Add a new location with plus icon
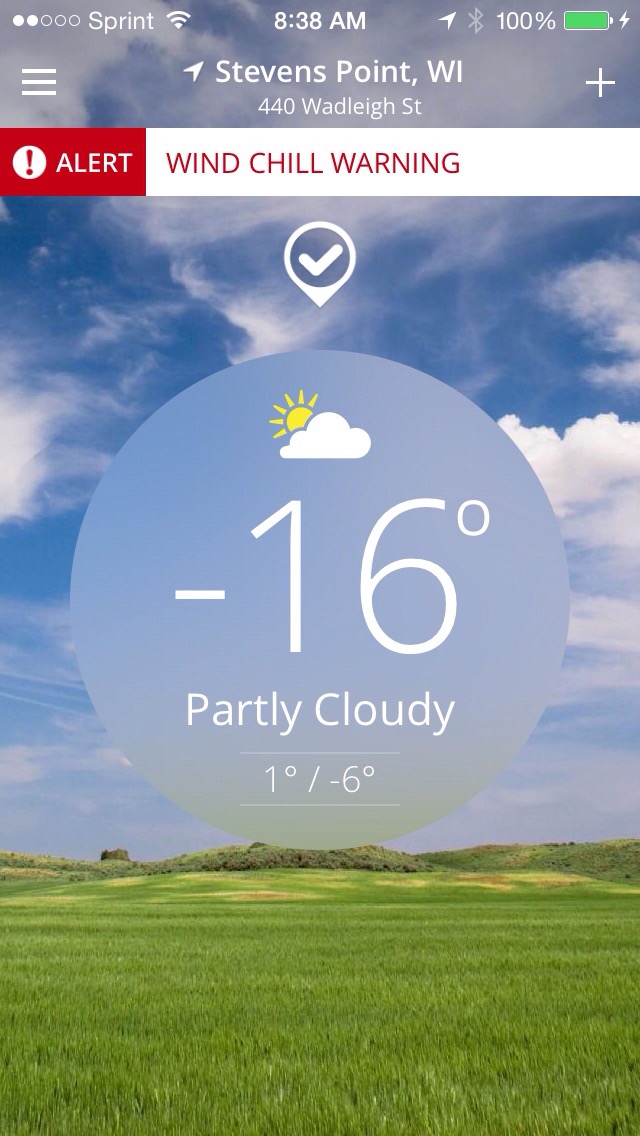The height and width of the screenshot is (1136, 640). (x=600, y=83)
